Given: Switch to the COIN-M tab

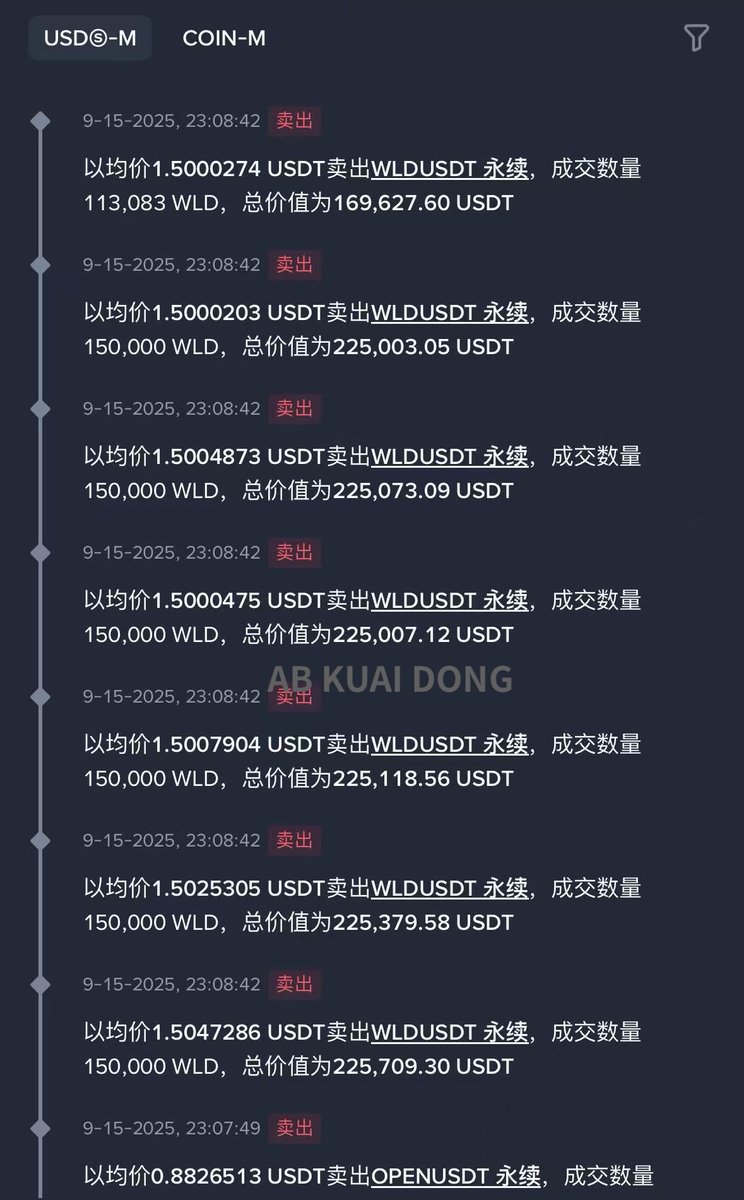Looking at the screenshot, I should 224,39.
